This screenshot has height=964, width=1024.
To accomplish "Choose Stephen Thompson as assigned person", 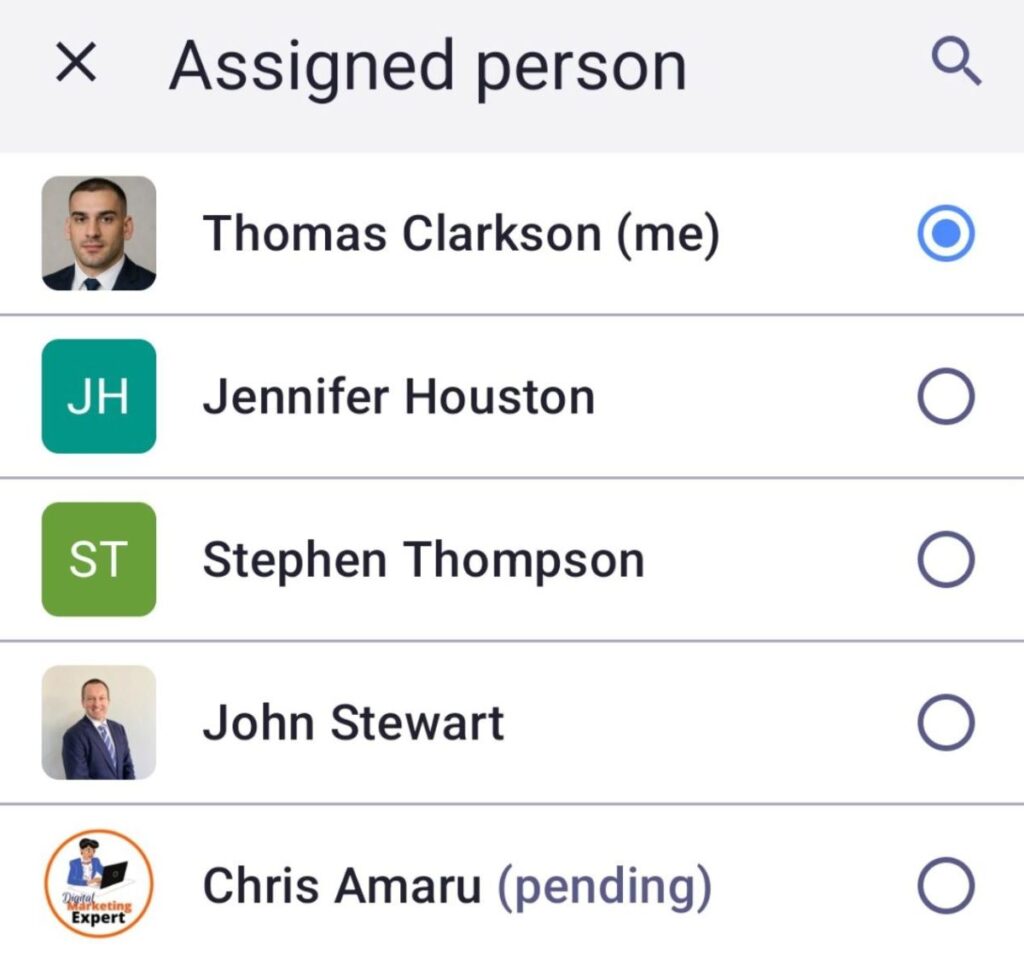I will [944, 560].
